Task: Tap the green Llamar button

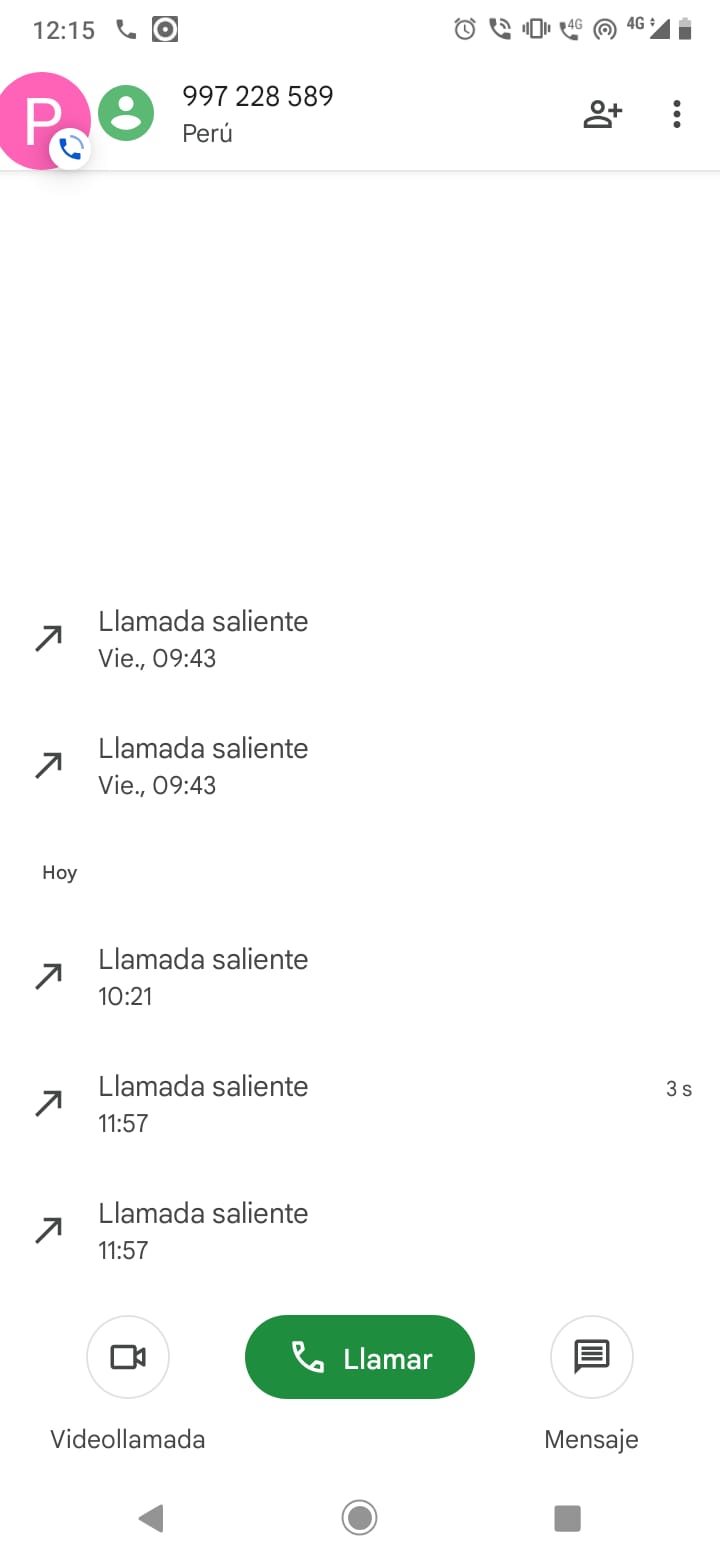Action: (360, 1357)
